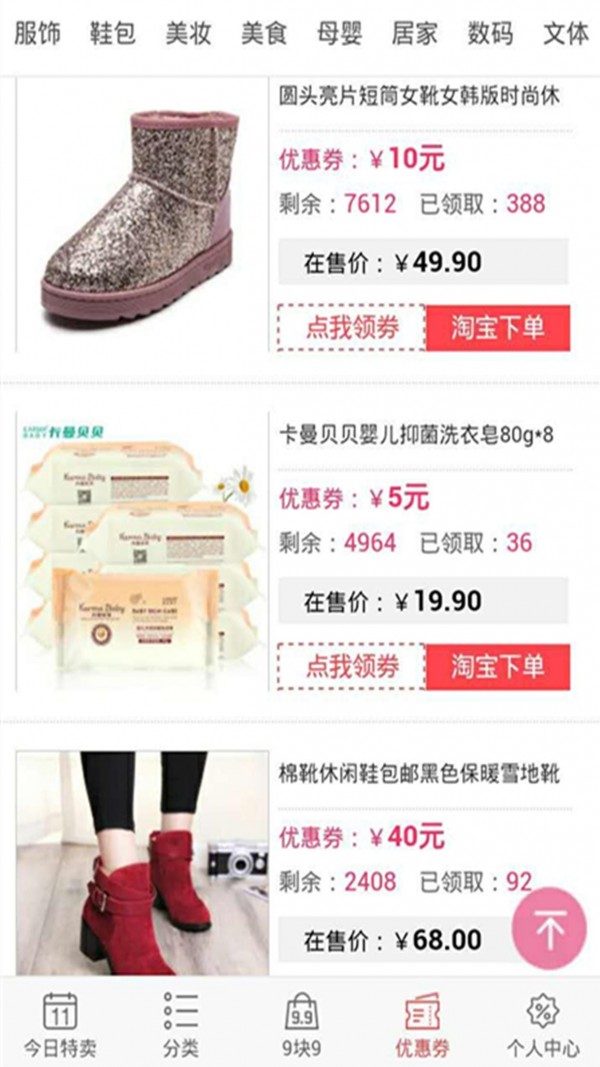
Task: Go to the 今日特卖 tab
Action: coord(60,1023)
